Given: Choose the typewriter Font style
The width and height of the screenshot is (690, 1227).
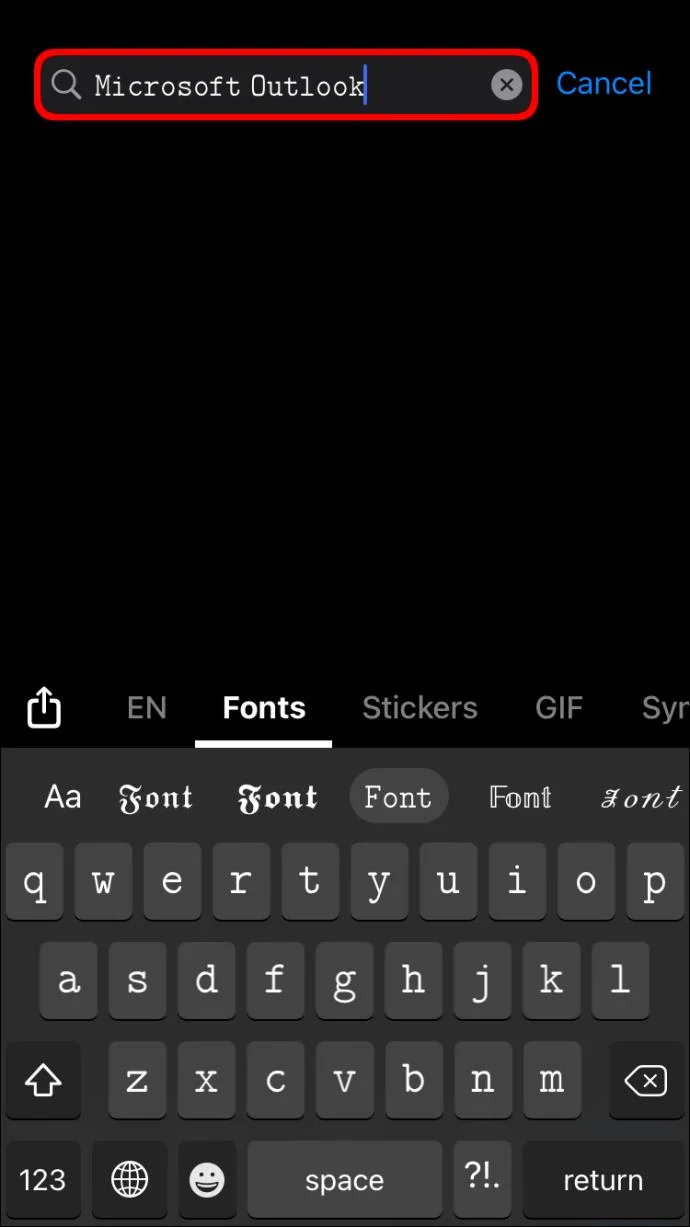Looking at the screenshot, I should pyautogui.click(x=398, y=797).
